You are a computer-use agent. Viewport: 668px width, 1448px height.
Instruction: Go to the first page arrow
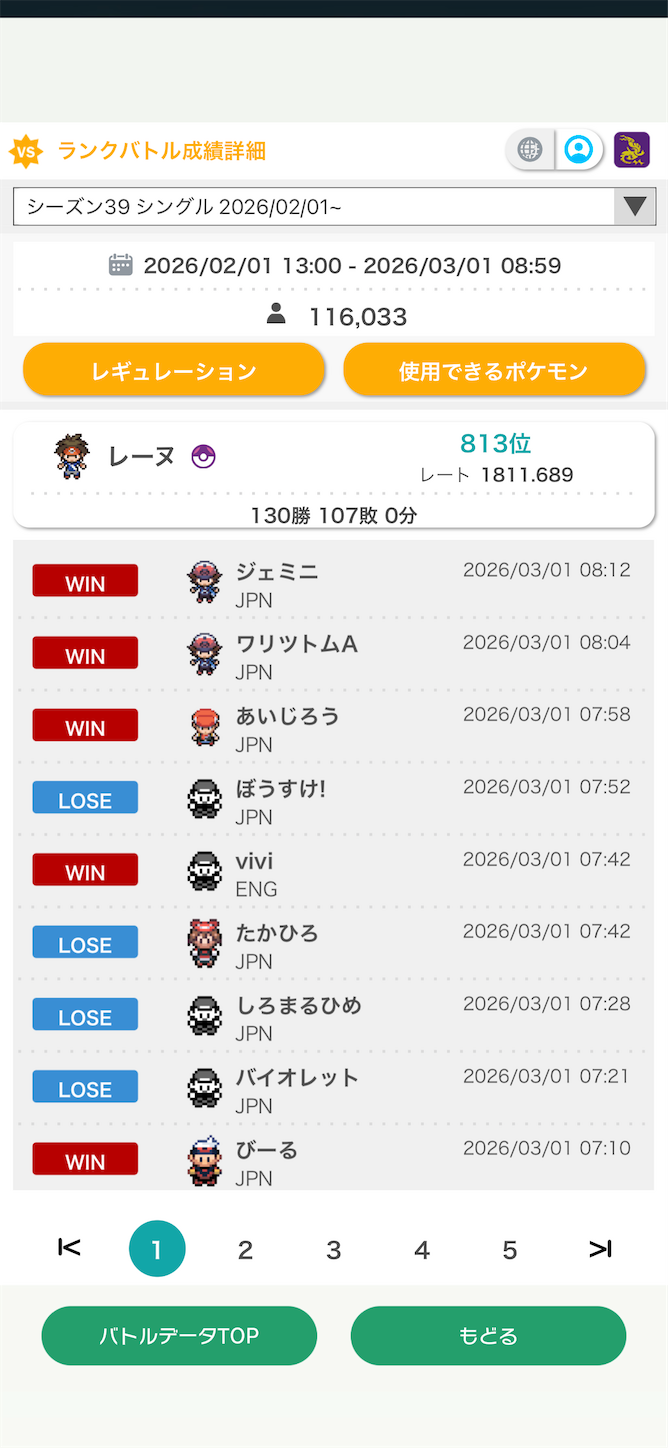[x=69, y=1248]
